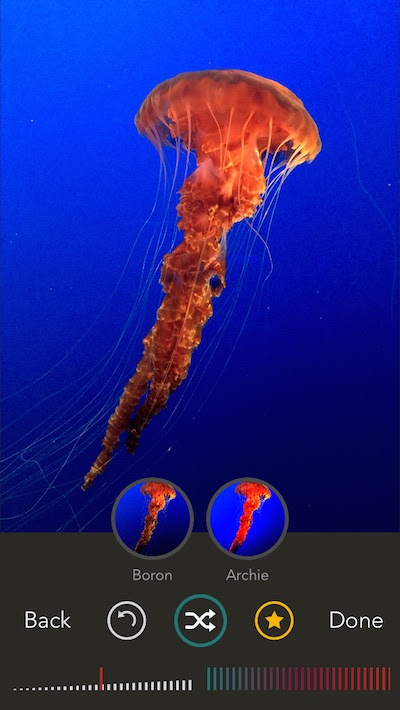Select the Boron filter preview
The width and height of the screenshot is (400, 710).
click(152, 519)
